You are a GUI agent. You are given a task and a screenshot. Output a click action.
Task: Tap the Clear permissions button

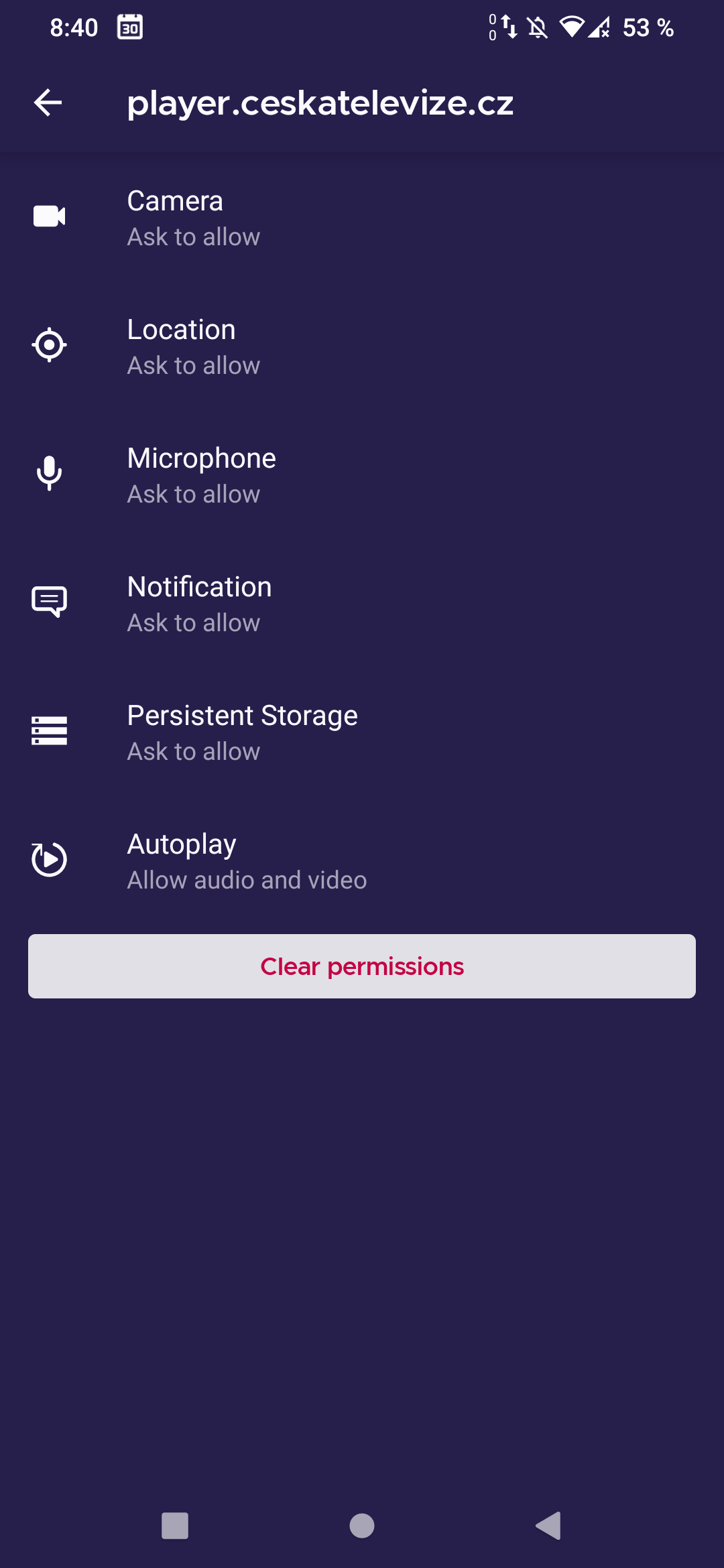[362, 966]
